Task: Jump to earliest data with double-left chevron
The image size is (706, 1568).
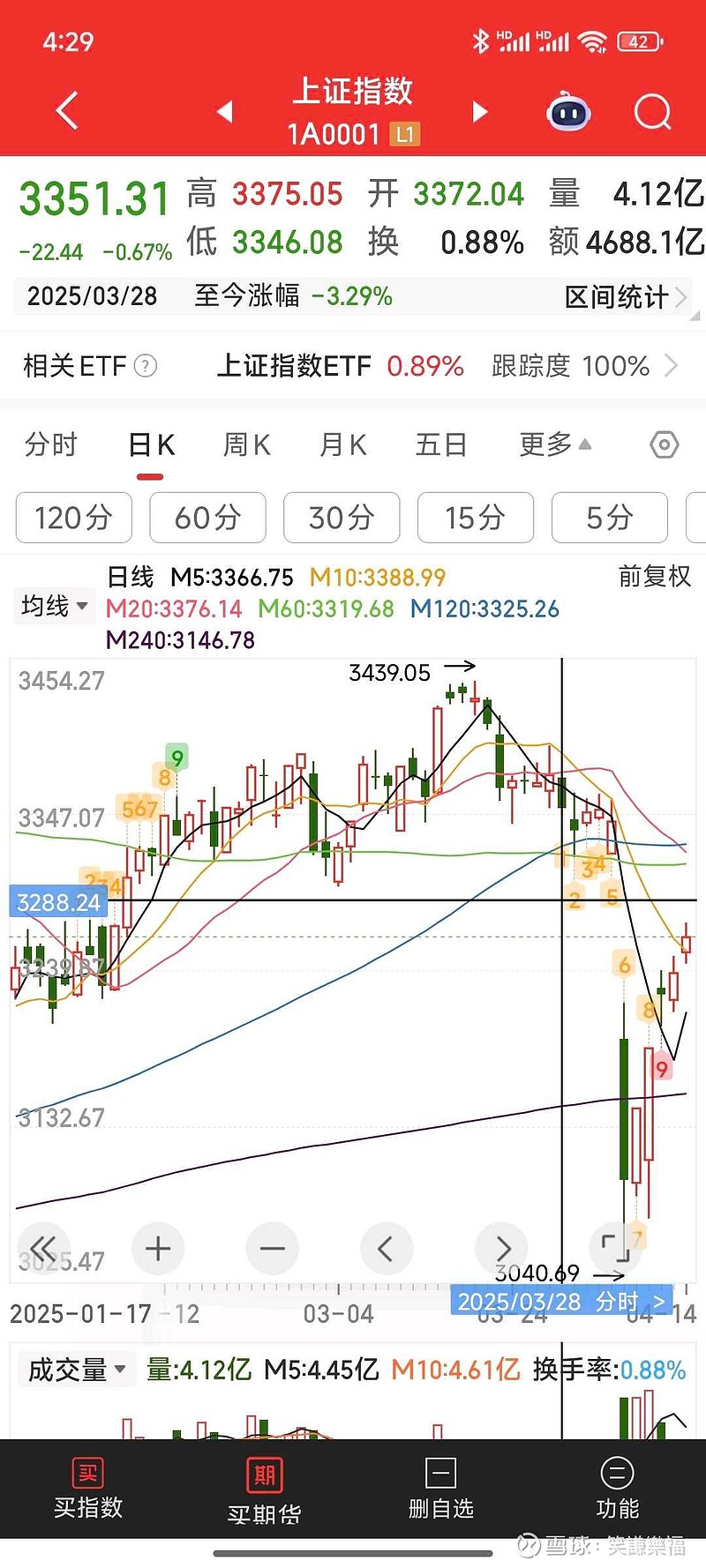Action: click(x=42, y=1248)
